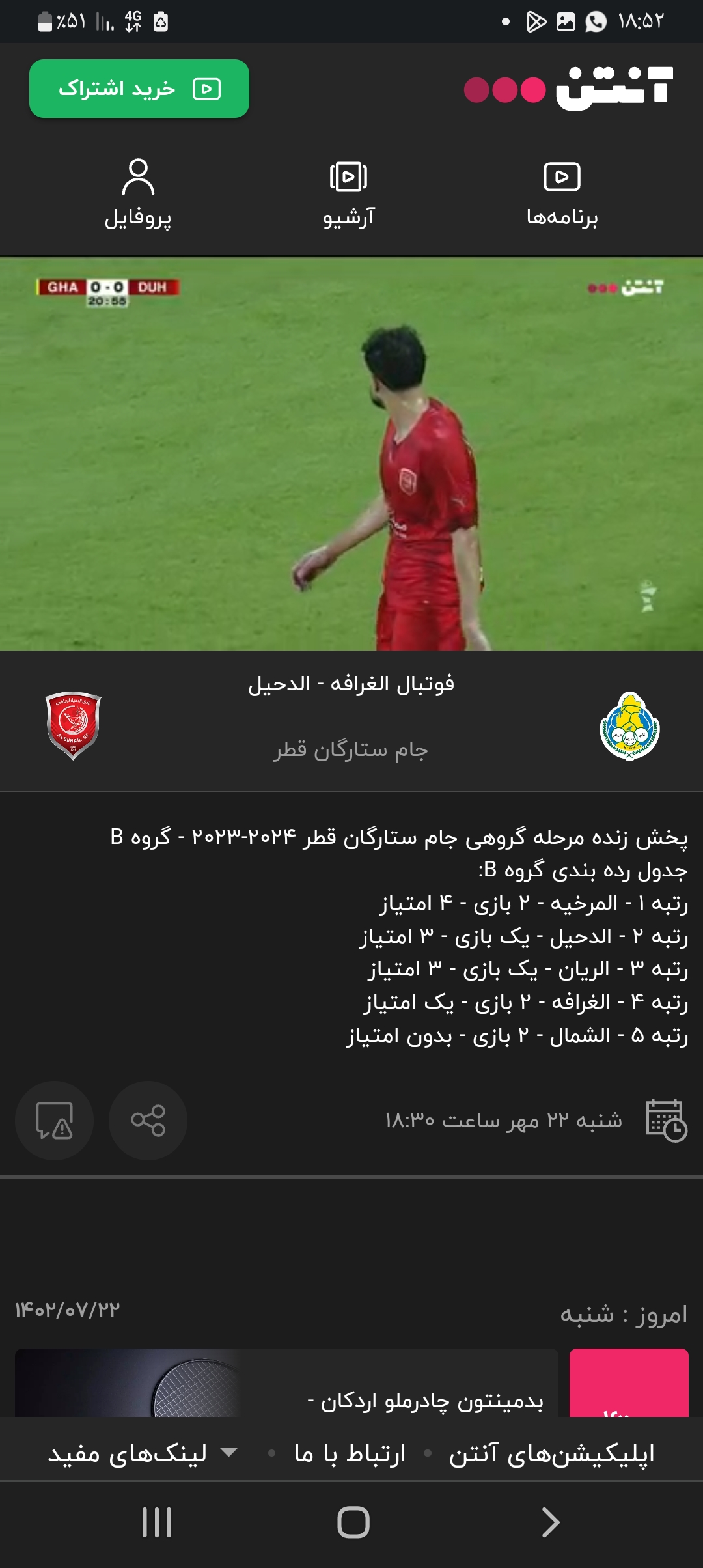This screenshot has height=1568, width=703.
Task: Go to the Anten logo home page
Action: [568, 89]
